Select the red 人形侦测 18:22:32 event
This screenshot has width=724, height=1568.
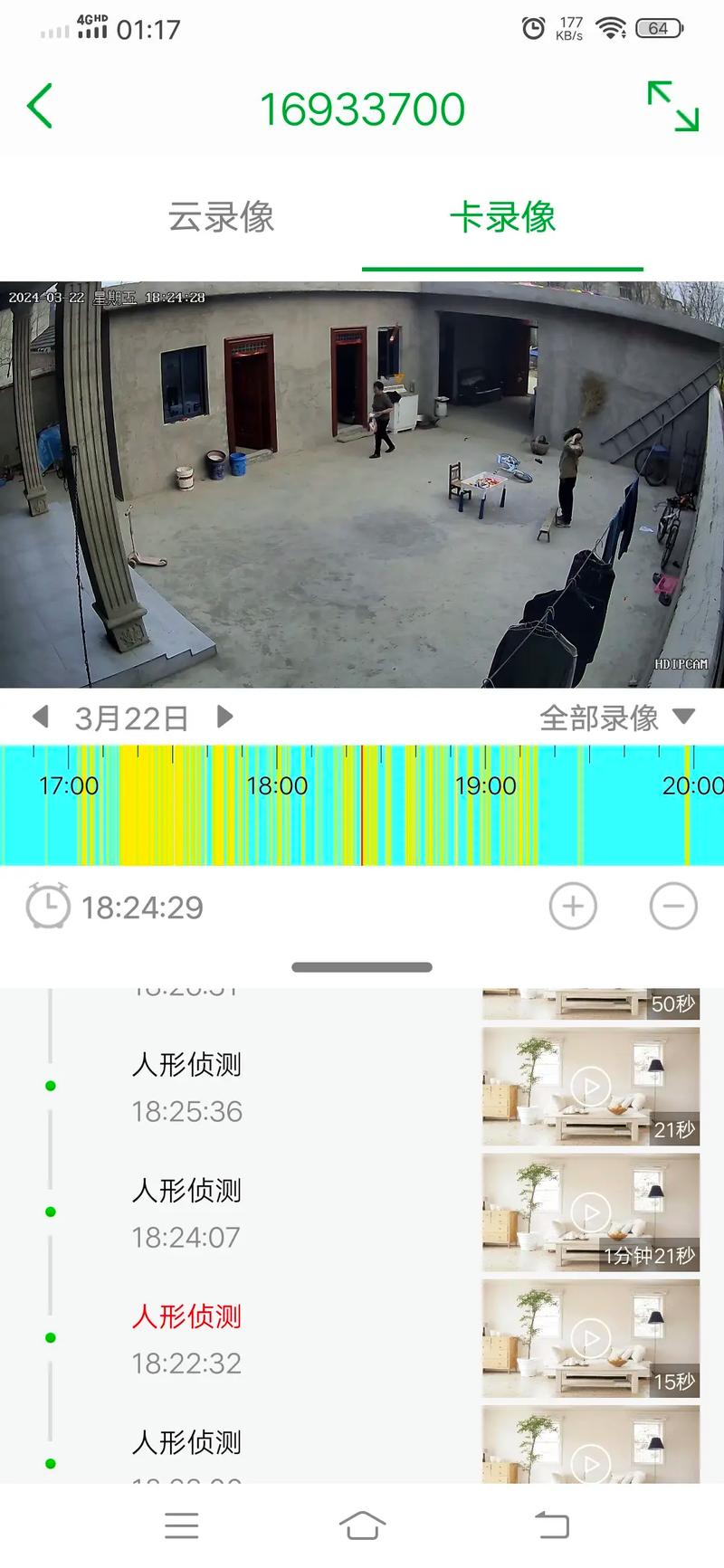pos(186,1318)
